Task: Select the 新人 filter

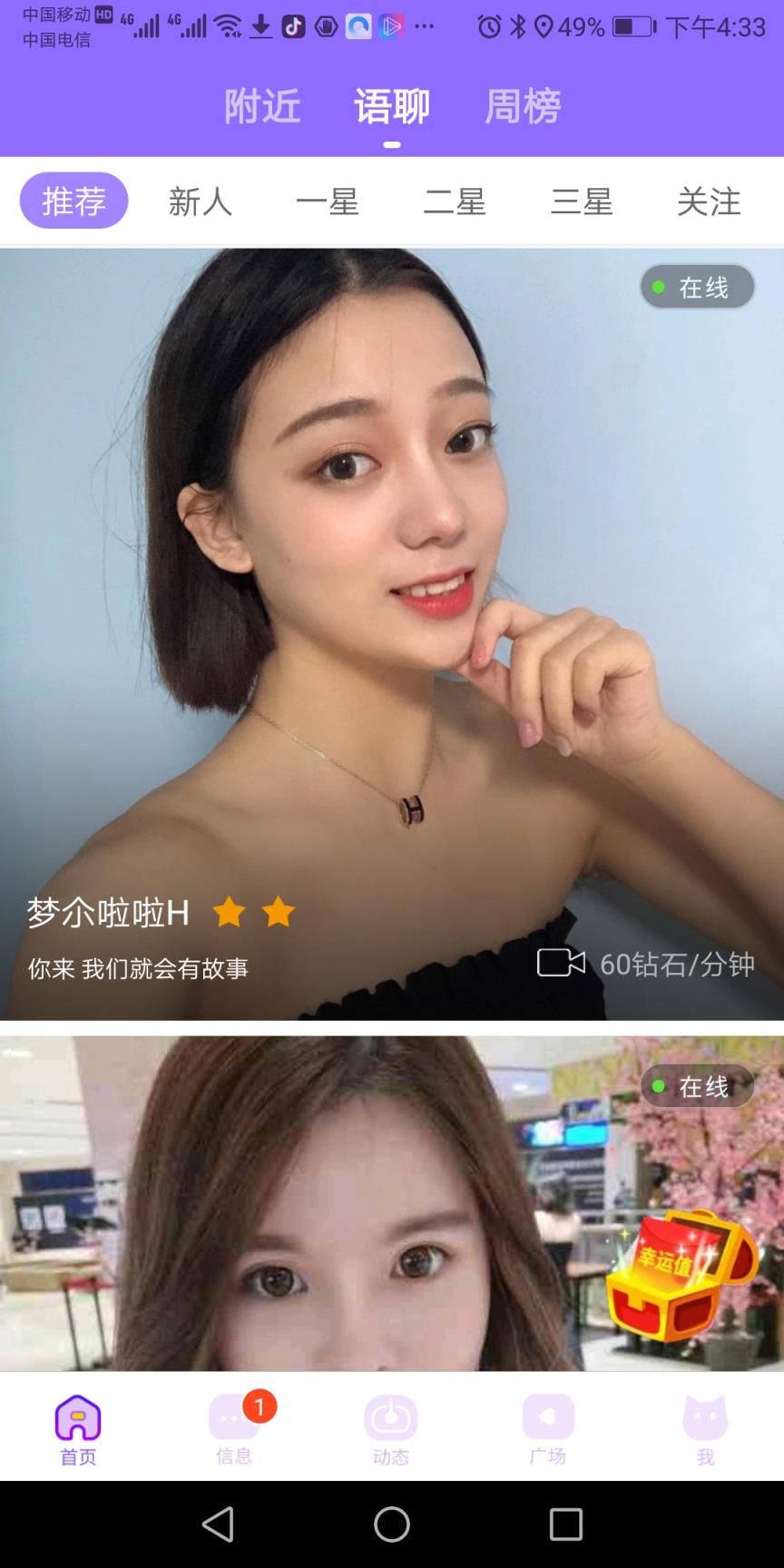Action: (x=201, y=201)
